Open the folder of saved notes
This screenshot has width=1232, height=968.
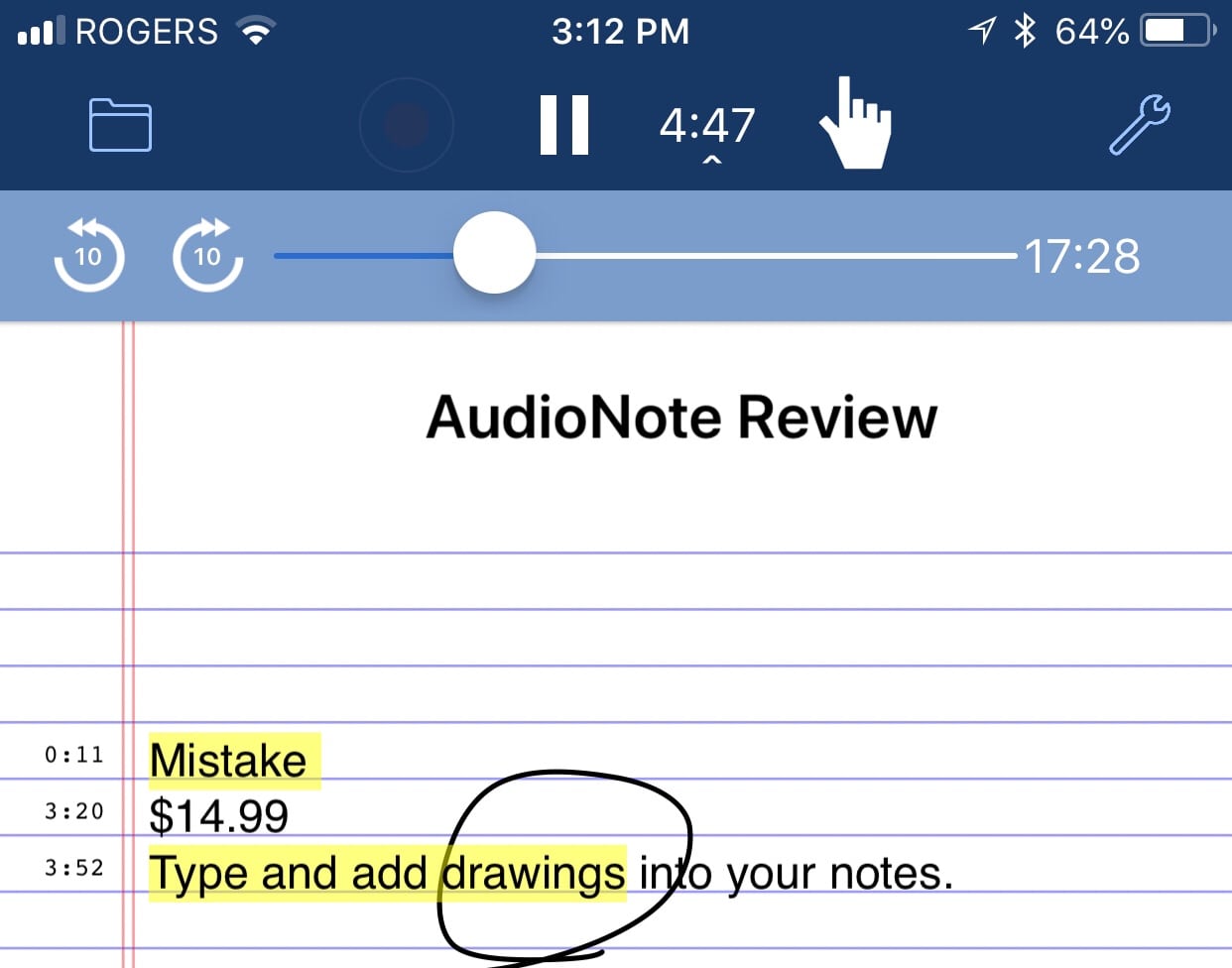pyautogui.click(x=120, y=125)
